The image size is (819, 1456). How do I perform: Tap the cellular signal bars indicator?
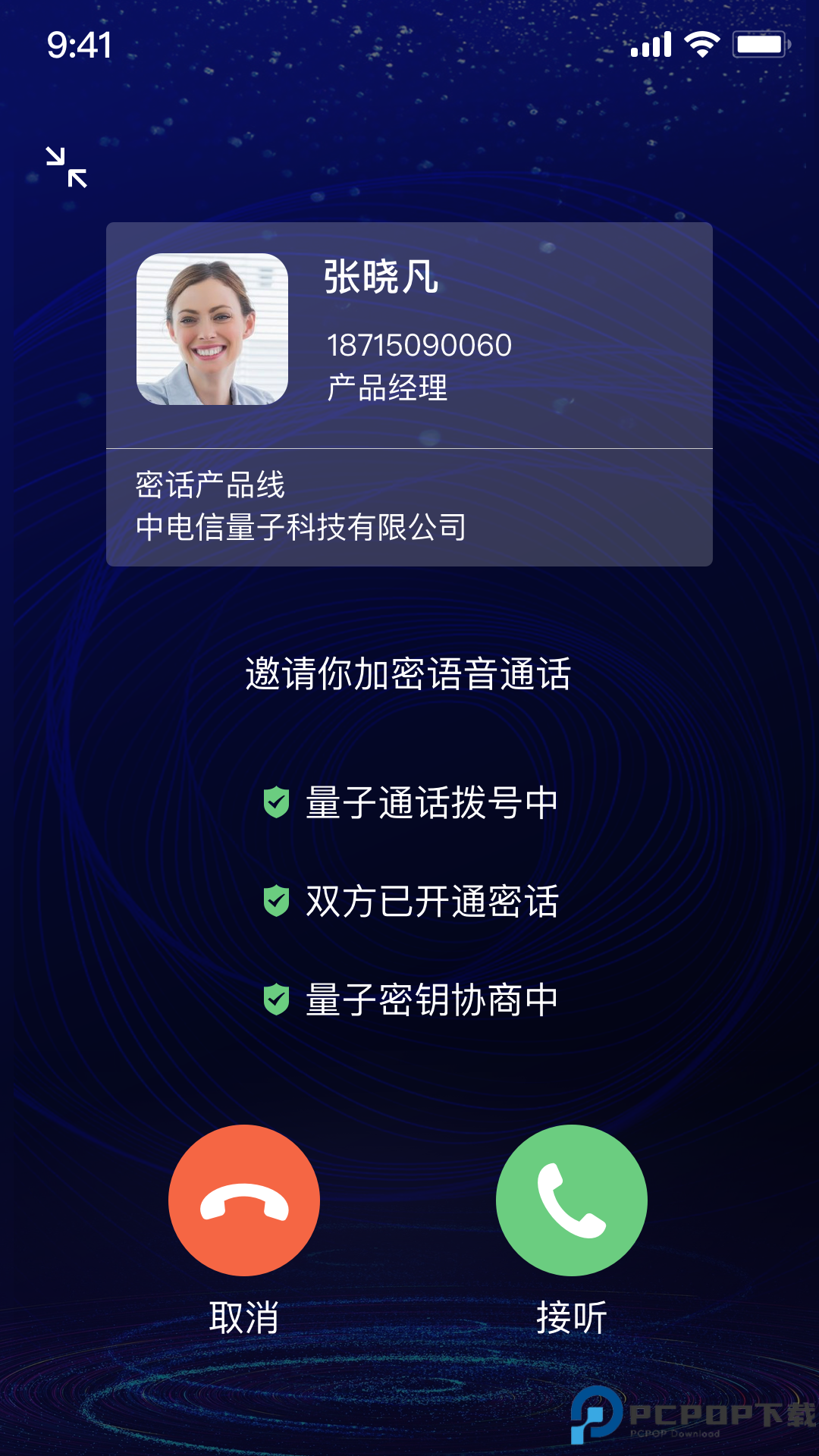click(x=651, y=45)
